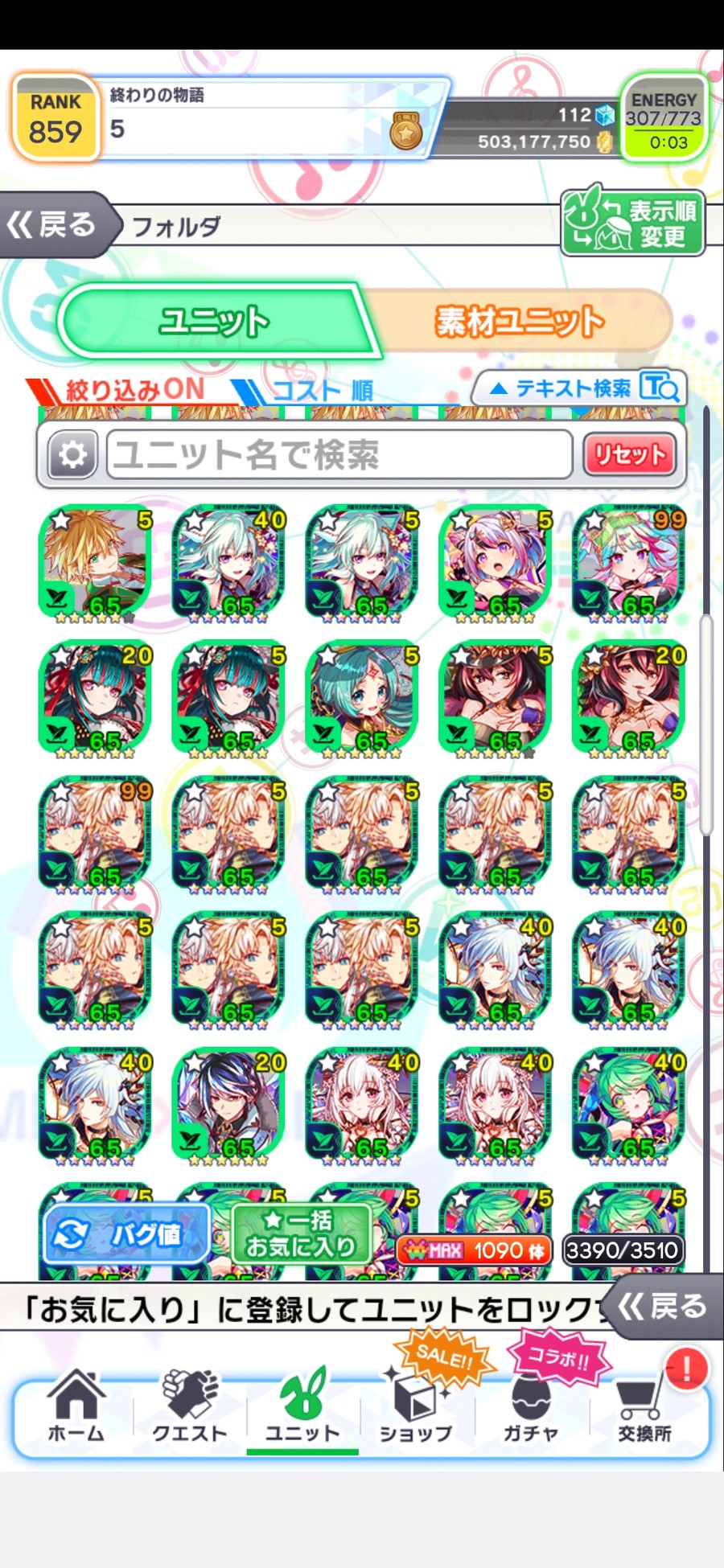724x1568 pixels.
Task: Tap the バグ値 button
Action: click(x=126, y=1234)
